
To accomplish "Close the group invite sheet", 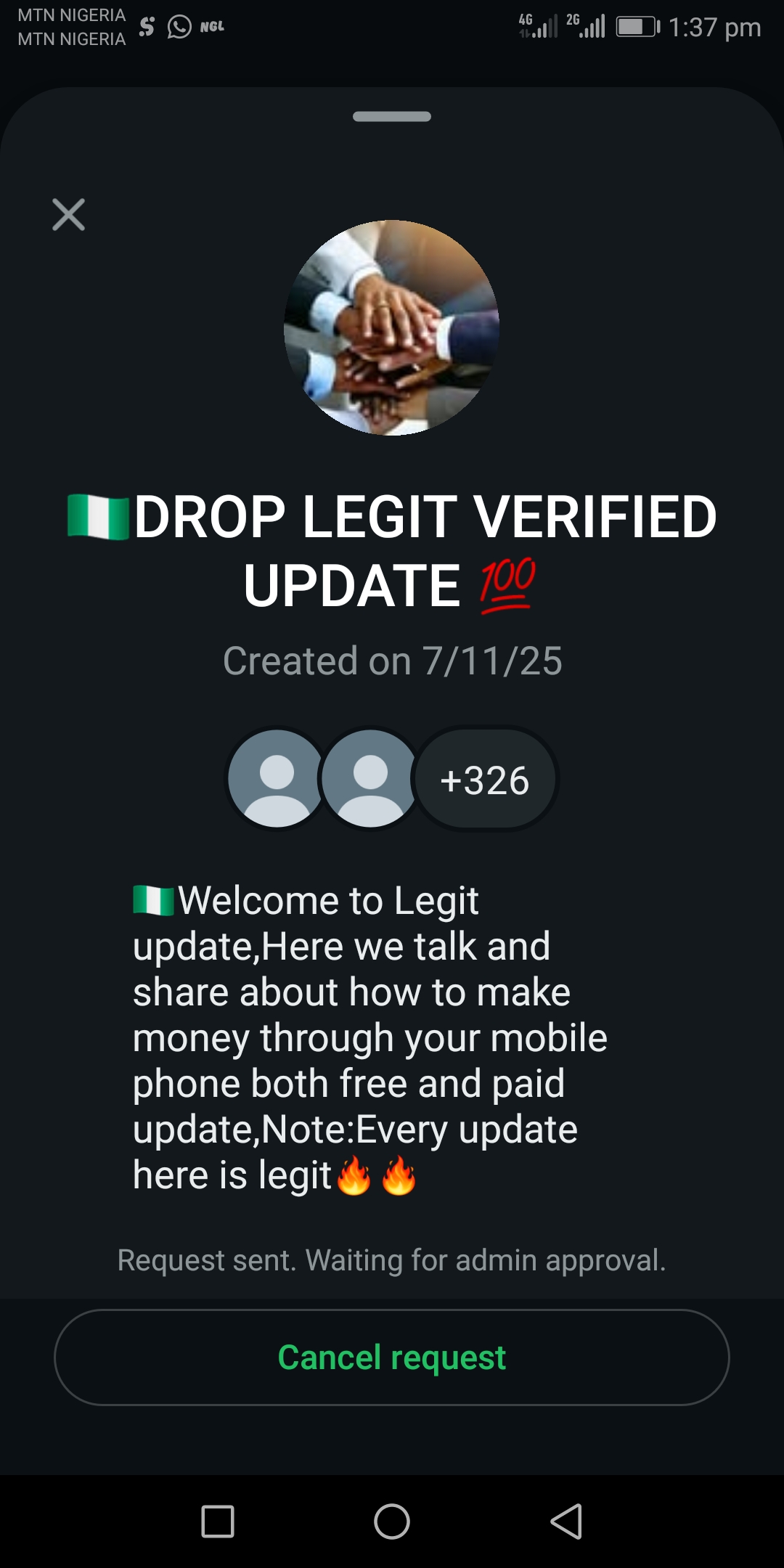I will pos(69,215).
